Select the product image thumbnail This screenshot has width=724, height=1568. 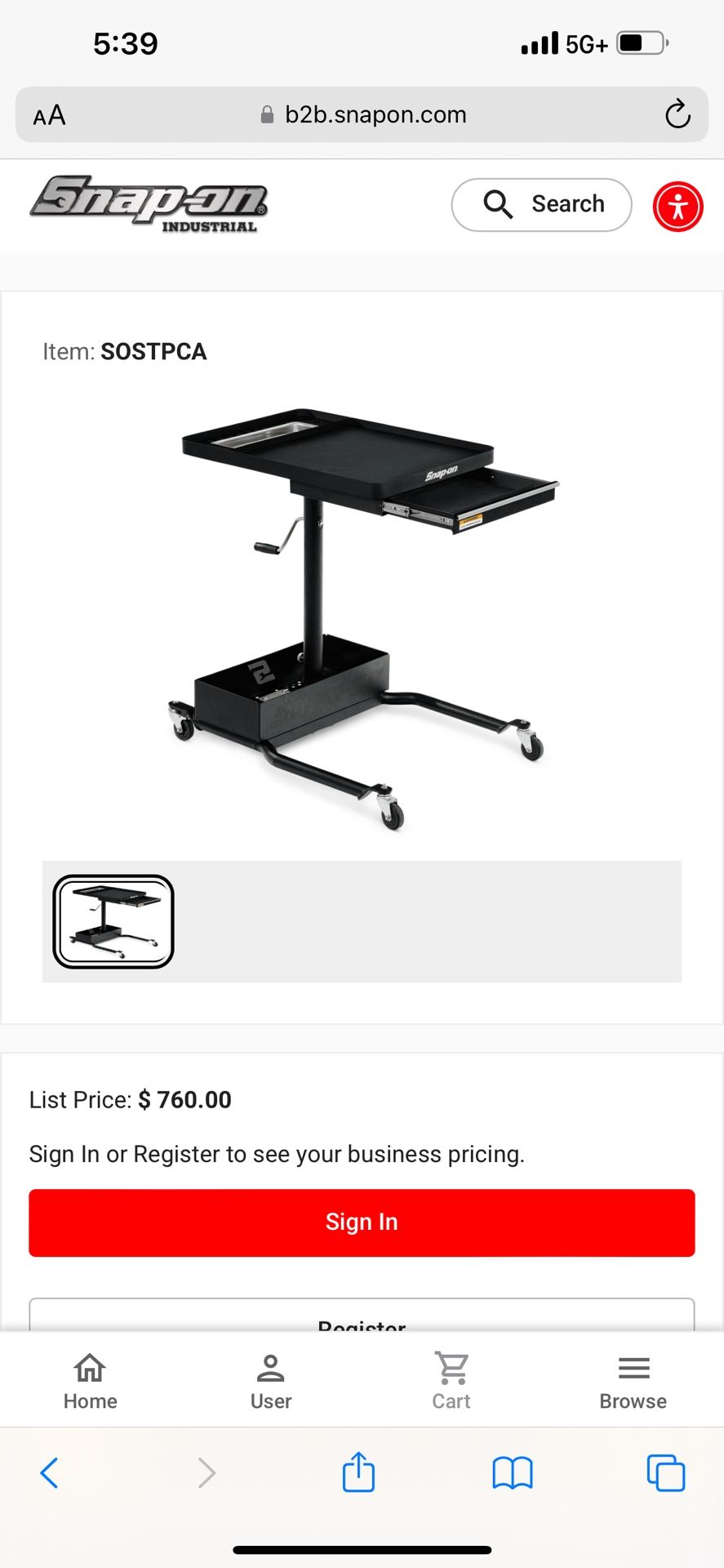click(x=113, y=921)
